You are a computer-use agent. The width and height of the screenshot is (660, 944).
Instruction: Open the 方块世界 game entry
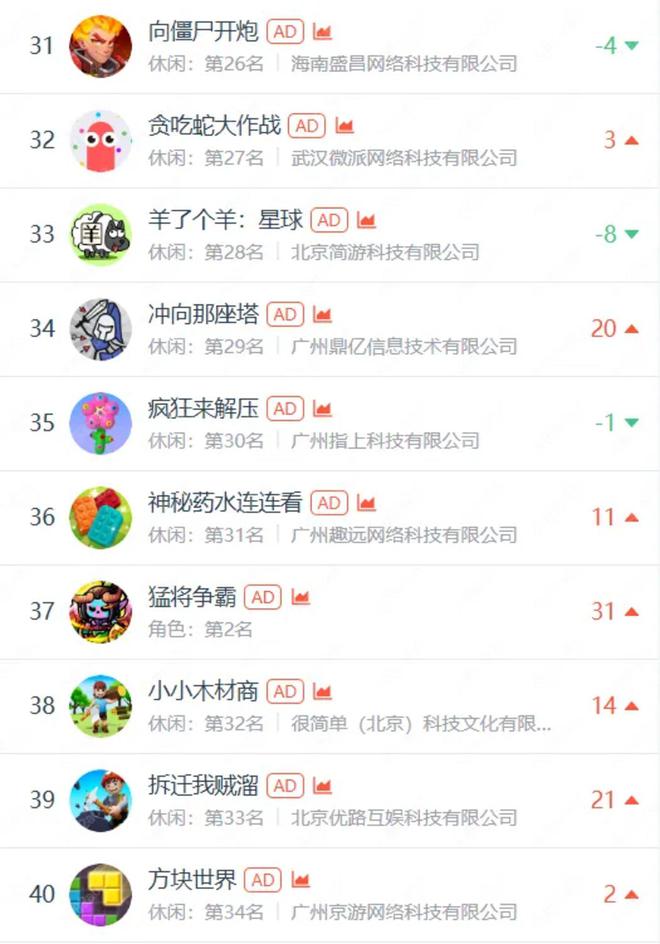[192, 880]
